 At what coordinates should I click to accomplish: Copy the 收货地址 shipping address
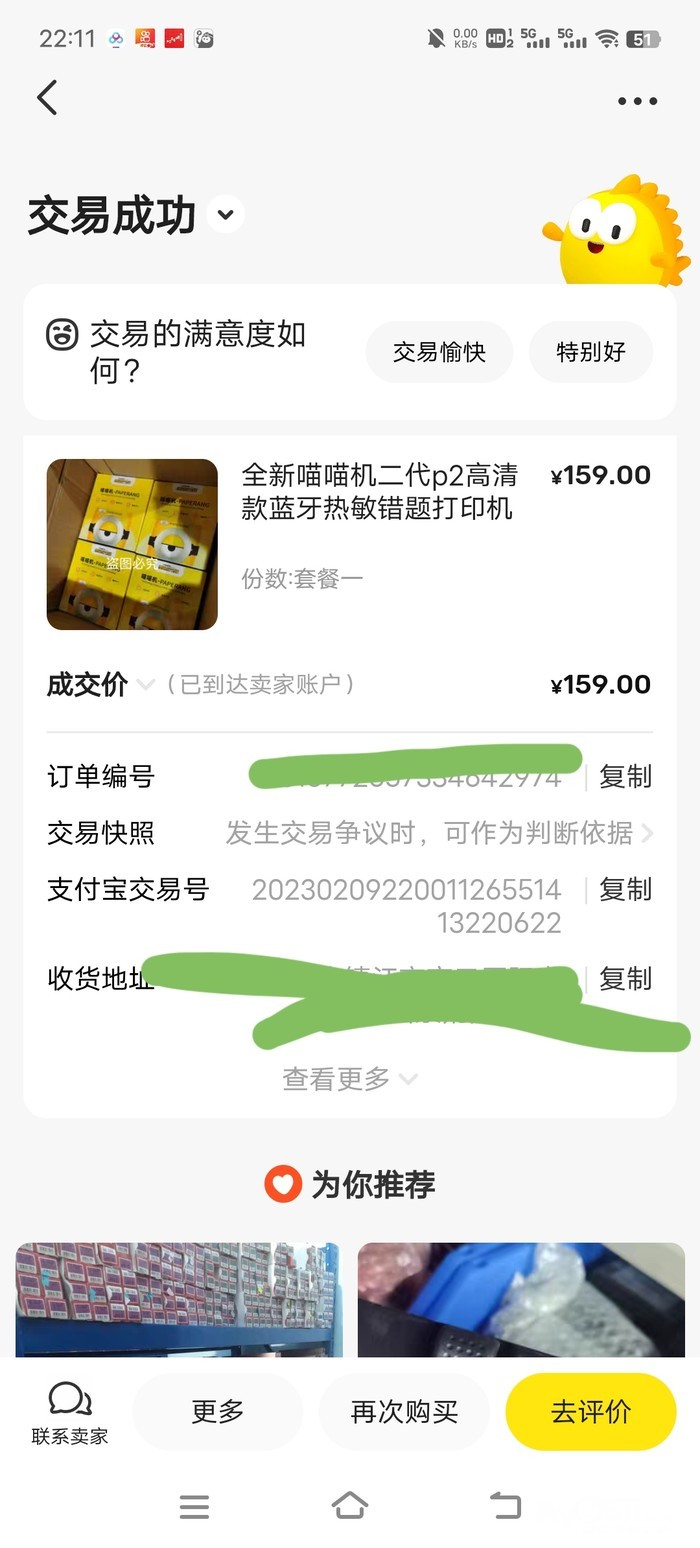pyautogui.click(x=625, y=979)
